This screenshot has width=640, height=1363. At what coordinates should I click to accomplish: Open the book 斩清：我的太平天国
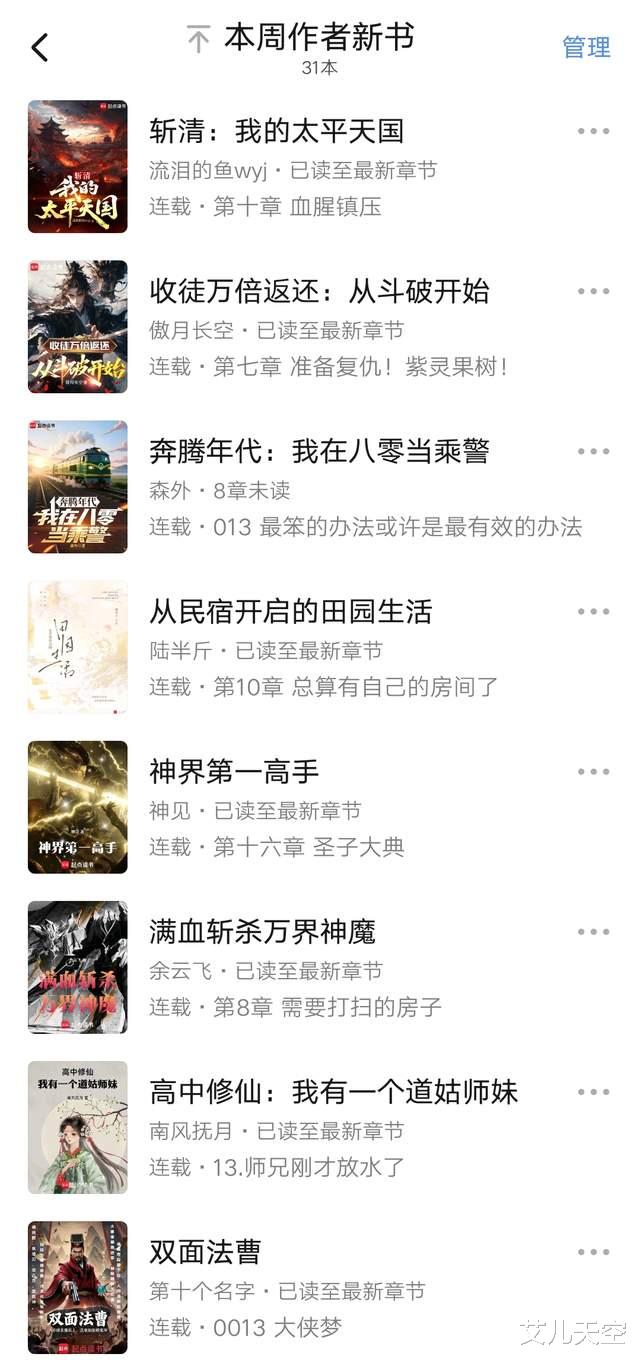276,131
